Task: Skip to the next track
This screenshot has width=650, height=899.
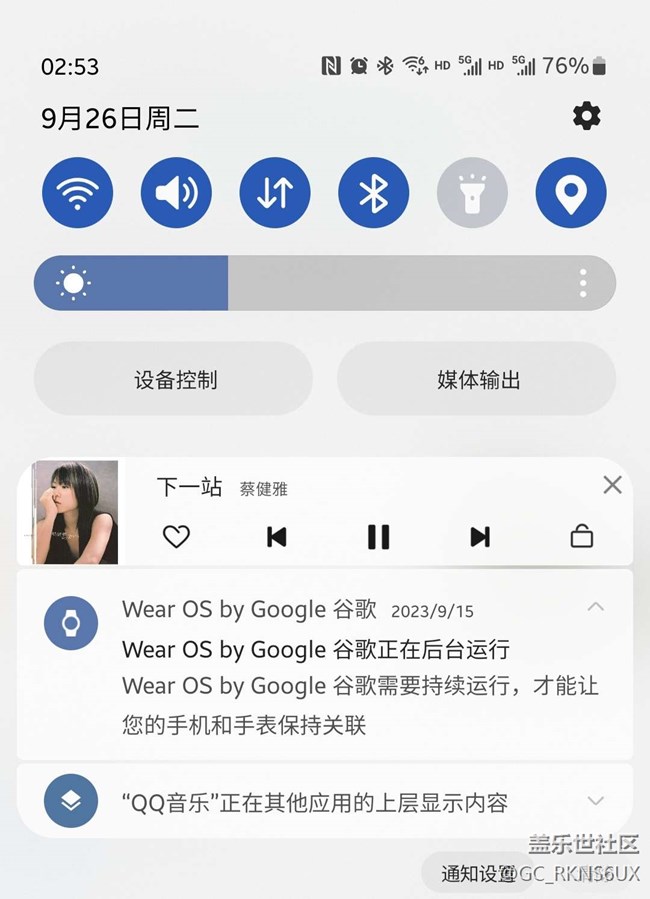Action: coord(480,537)
